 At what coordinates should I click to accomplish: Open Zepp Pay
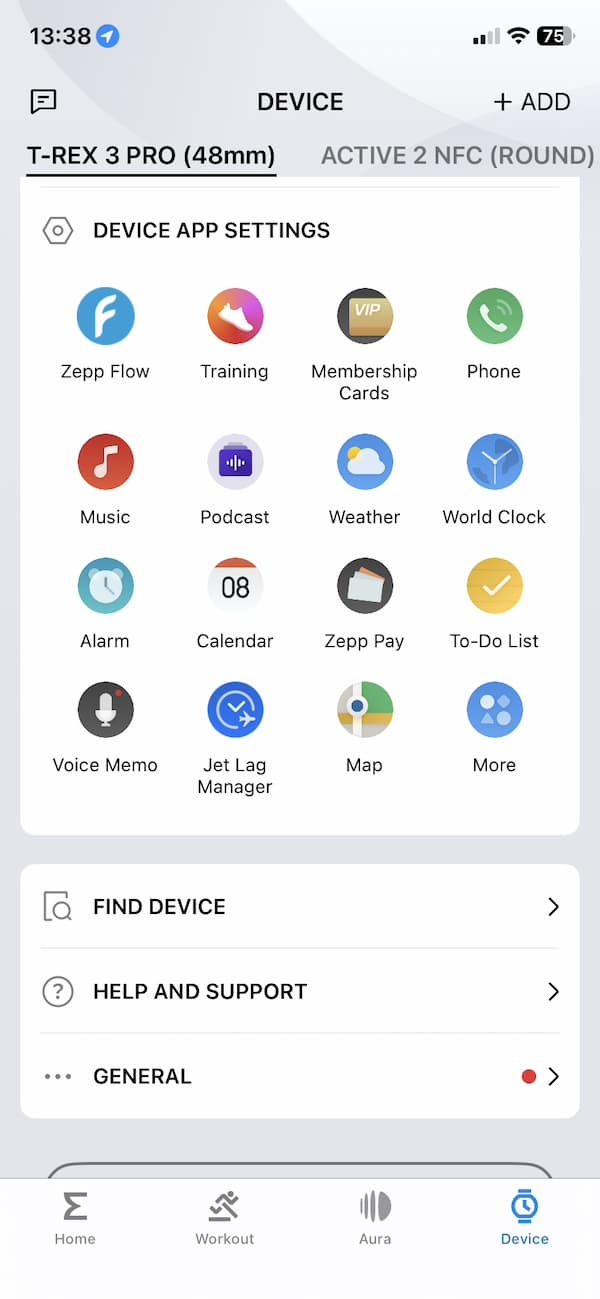364,586
